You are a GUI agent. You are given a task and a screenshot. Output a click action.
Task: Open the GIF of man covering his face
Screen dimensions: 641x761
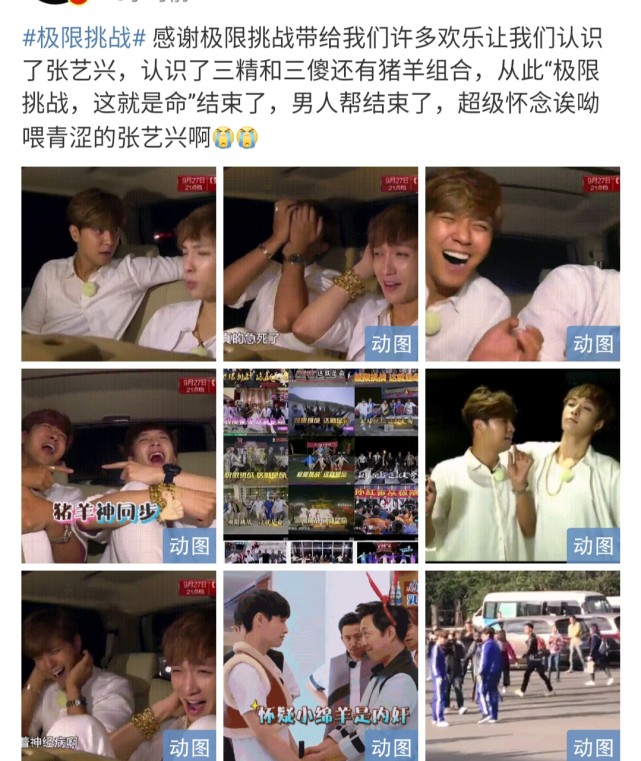pos(320,264)
